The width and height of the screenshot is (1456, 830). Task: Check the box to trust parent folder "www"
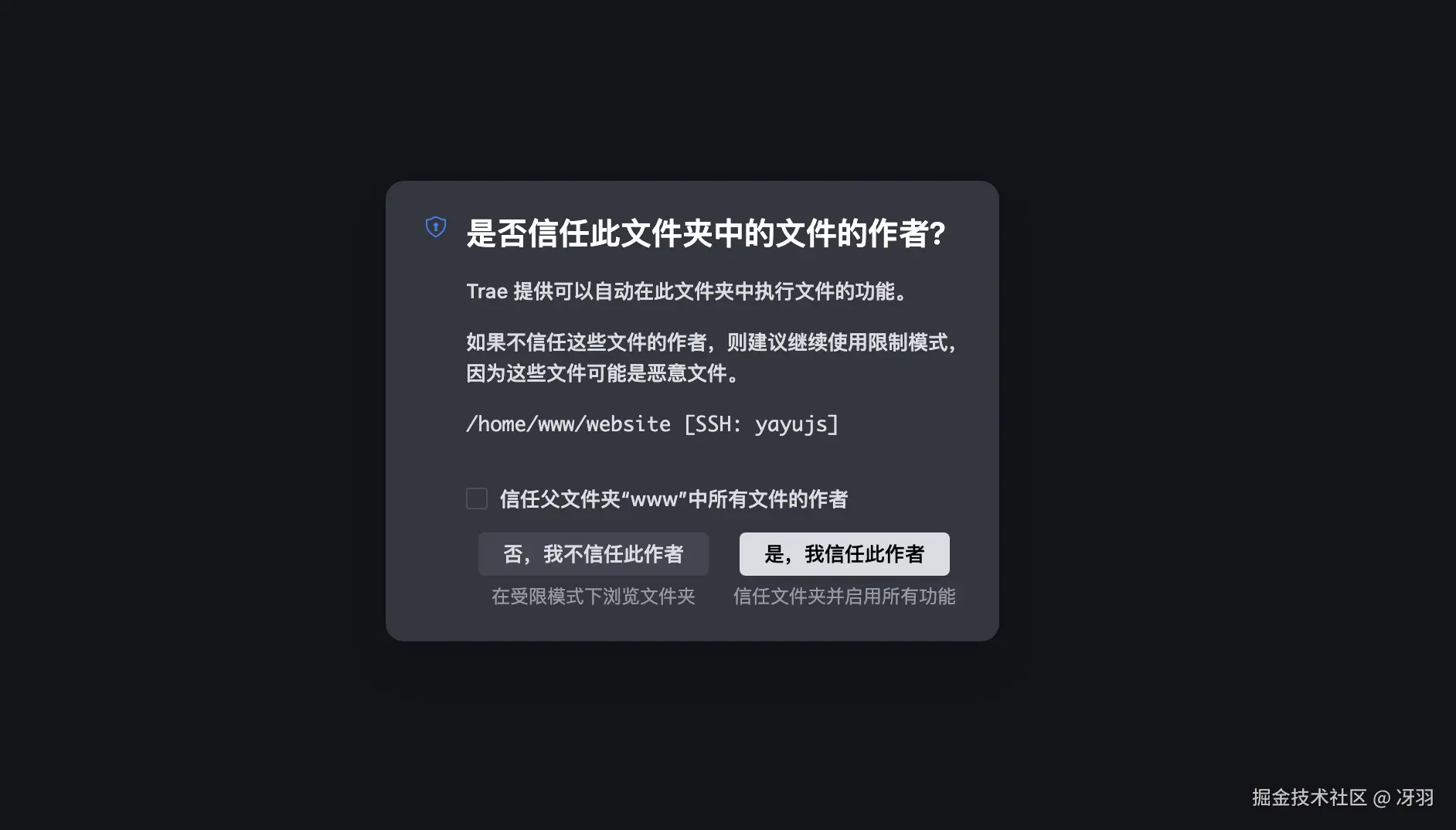pyautogui.click(x=477, y=498)
